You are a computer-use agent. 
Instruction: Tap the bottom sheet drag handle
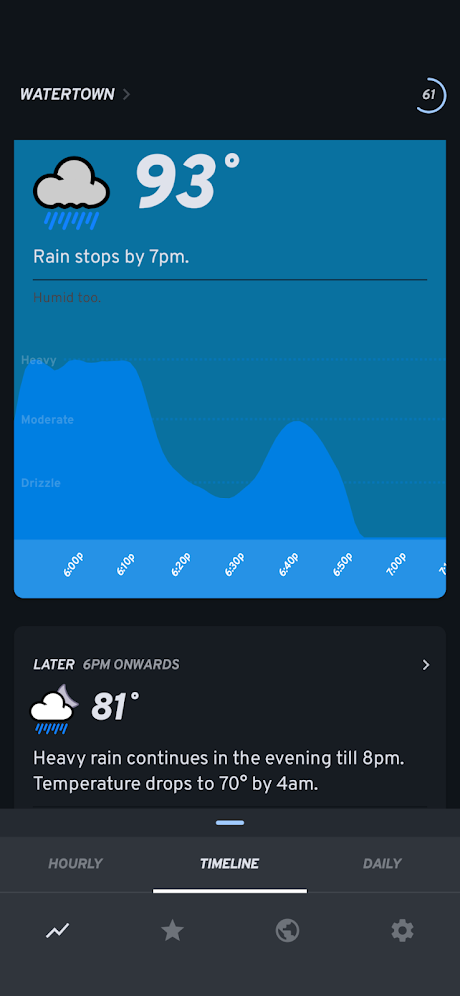pos(230,823)
